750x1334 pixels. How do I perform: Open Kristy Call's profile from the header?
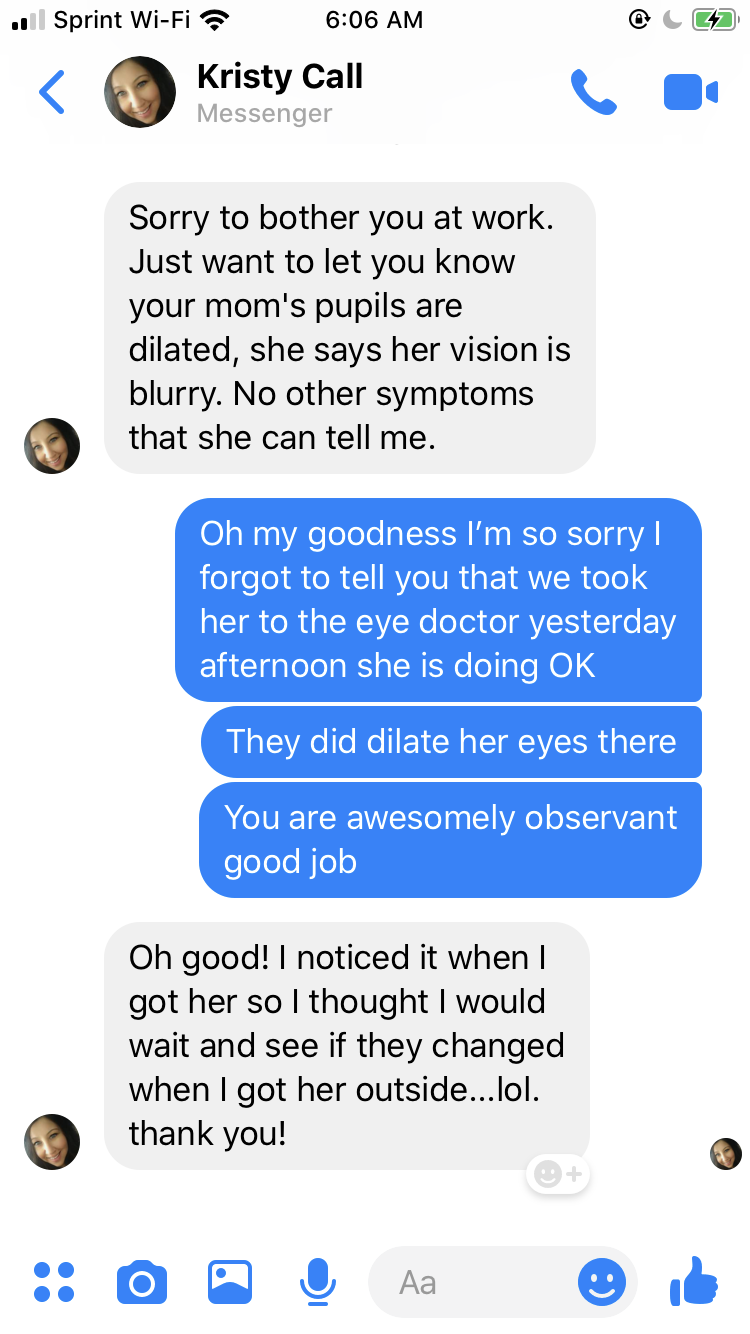coord(279,92)
